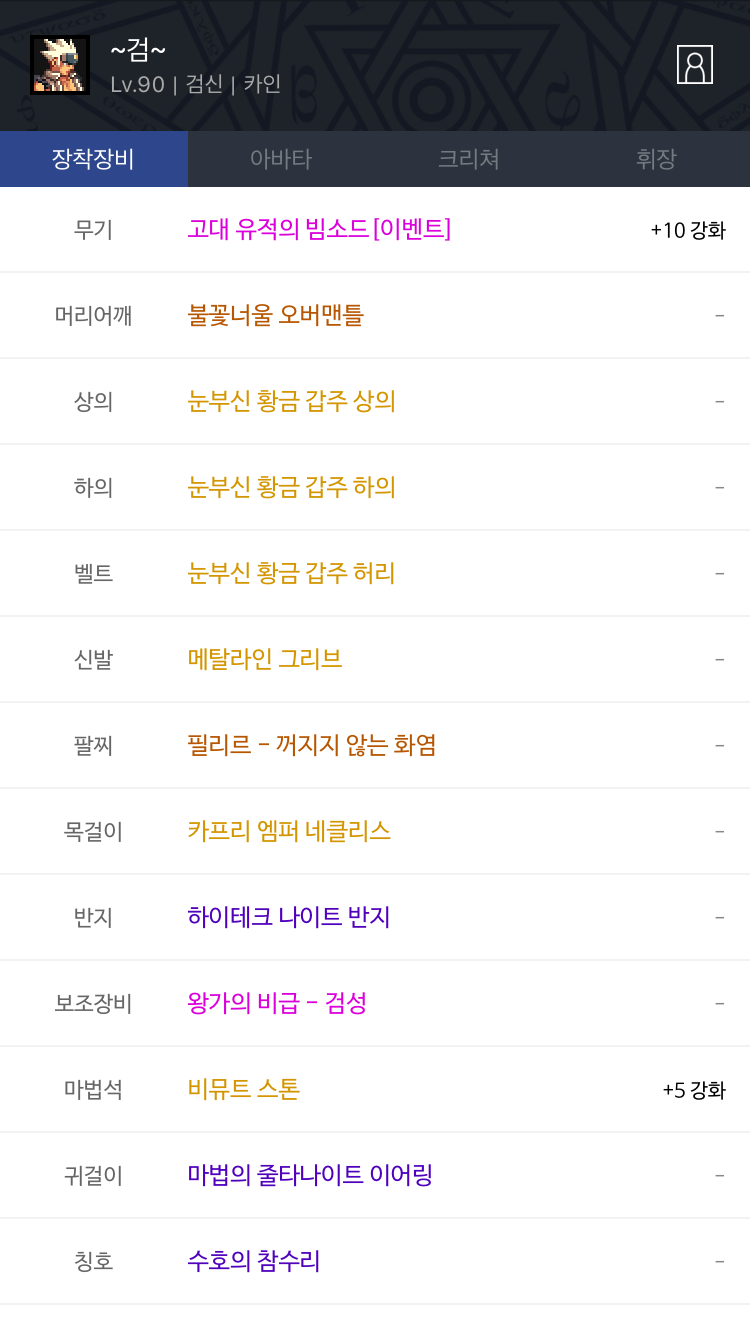Switch to the 아바타 tab

(281, 159)
